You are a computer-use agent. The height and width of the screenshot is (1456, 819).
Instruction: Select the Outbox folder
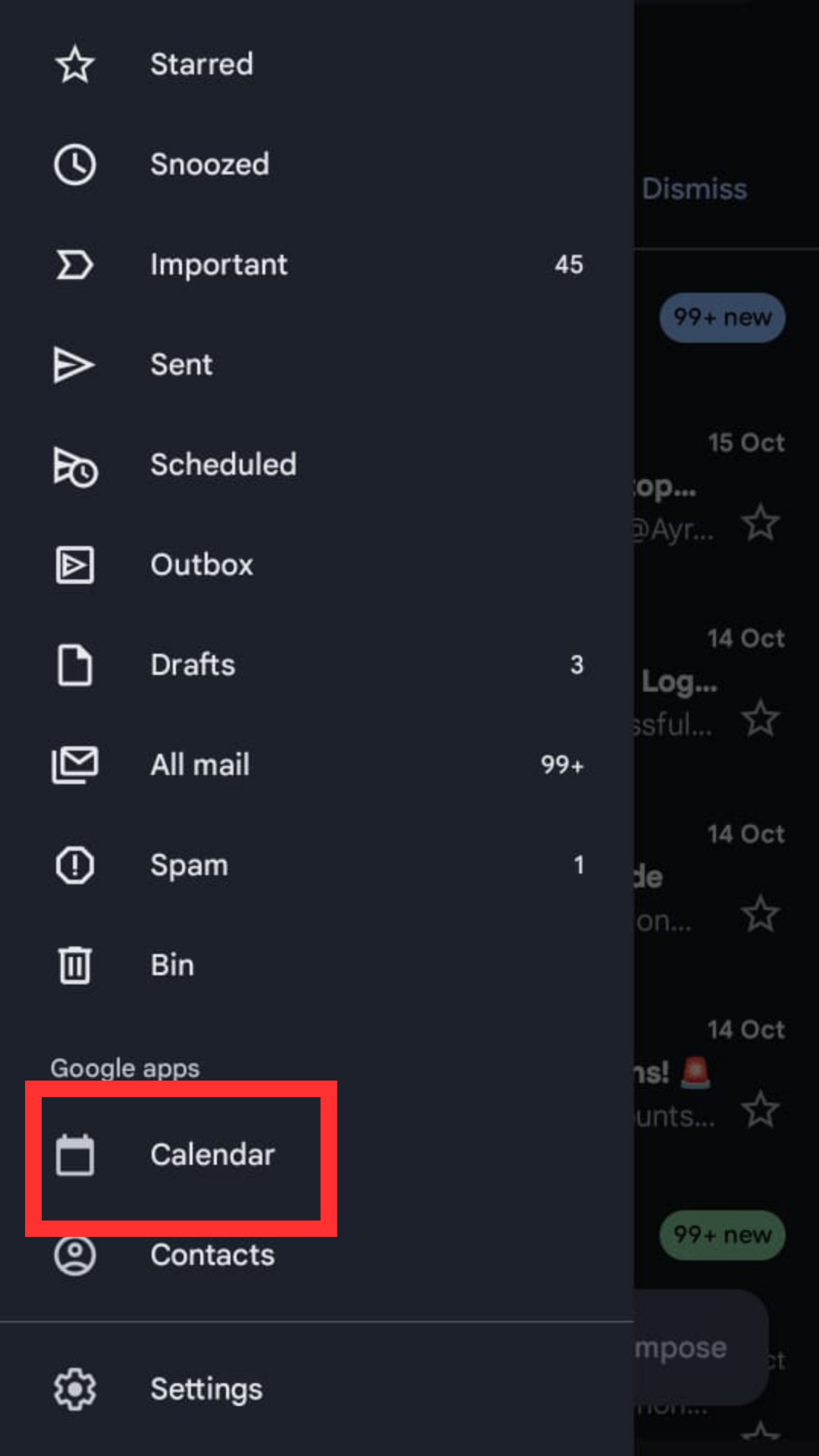201,565
